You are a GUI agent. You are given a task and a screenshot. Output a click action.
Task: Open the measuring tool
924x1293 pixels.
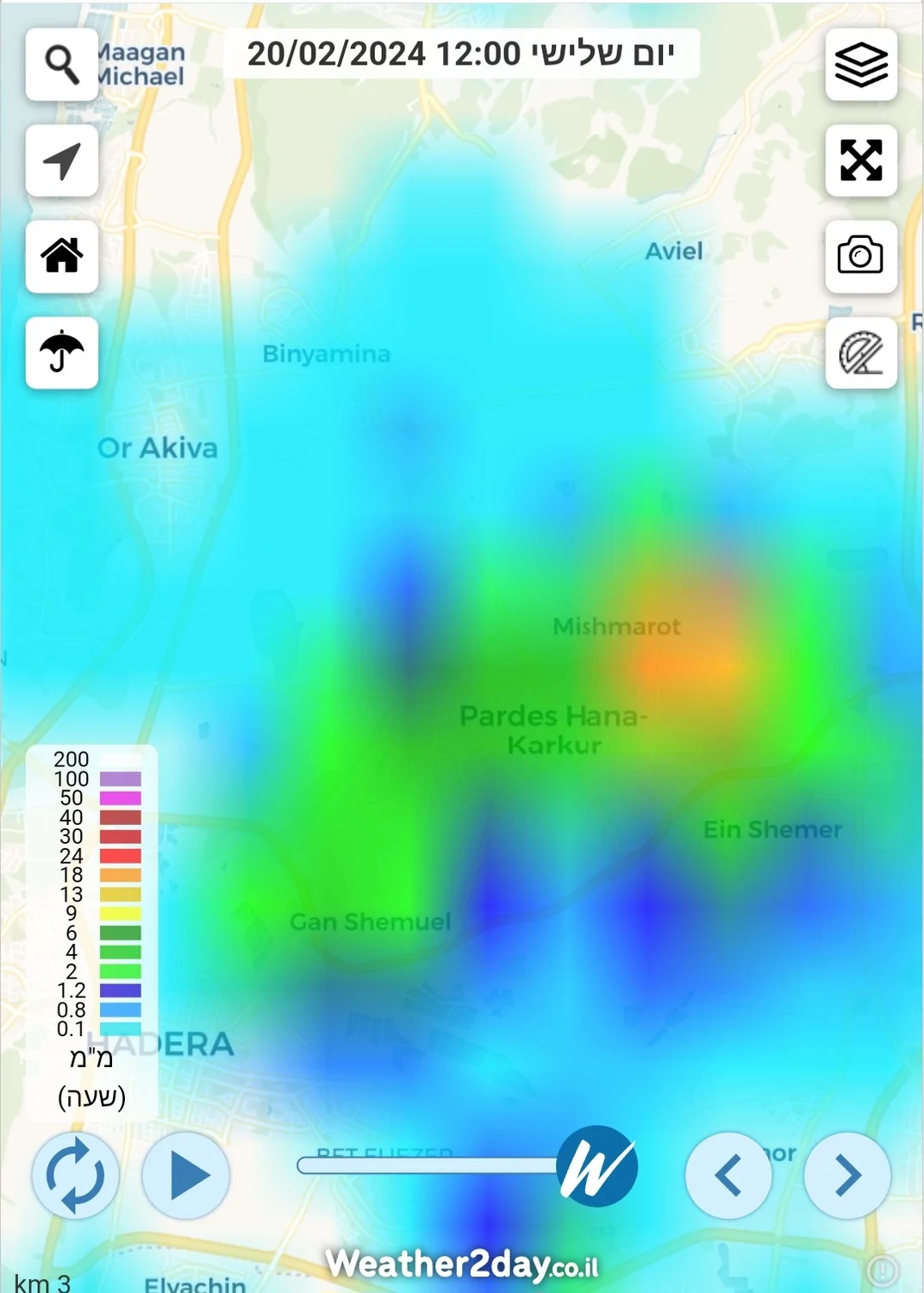861,352
